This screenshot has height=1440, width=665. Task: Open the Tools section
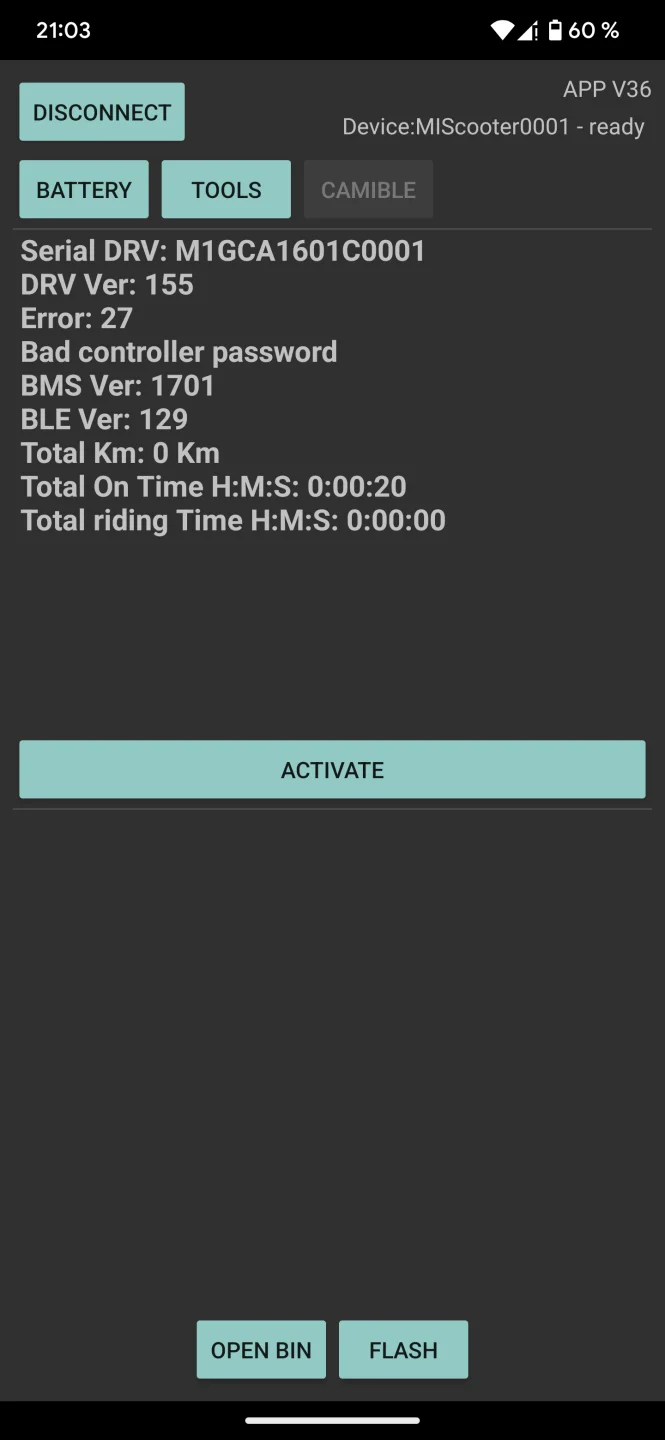pos(226,190)
